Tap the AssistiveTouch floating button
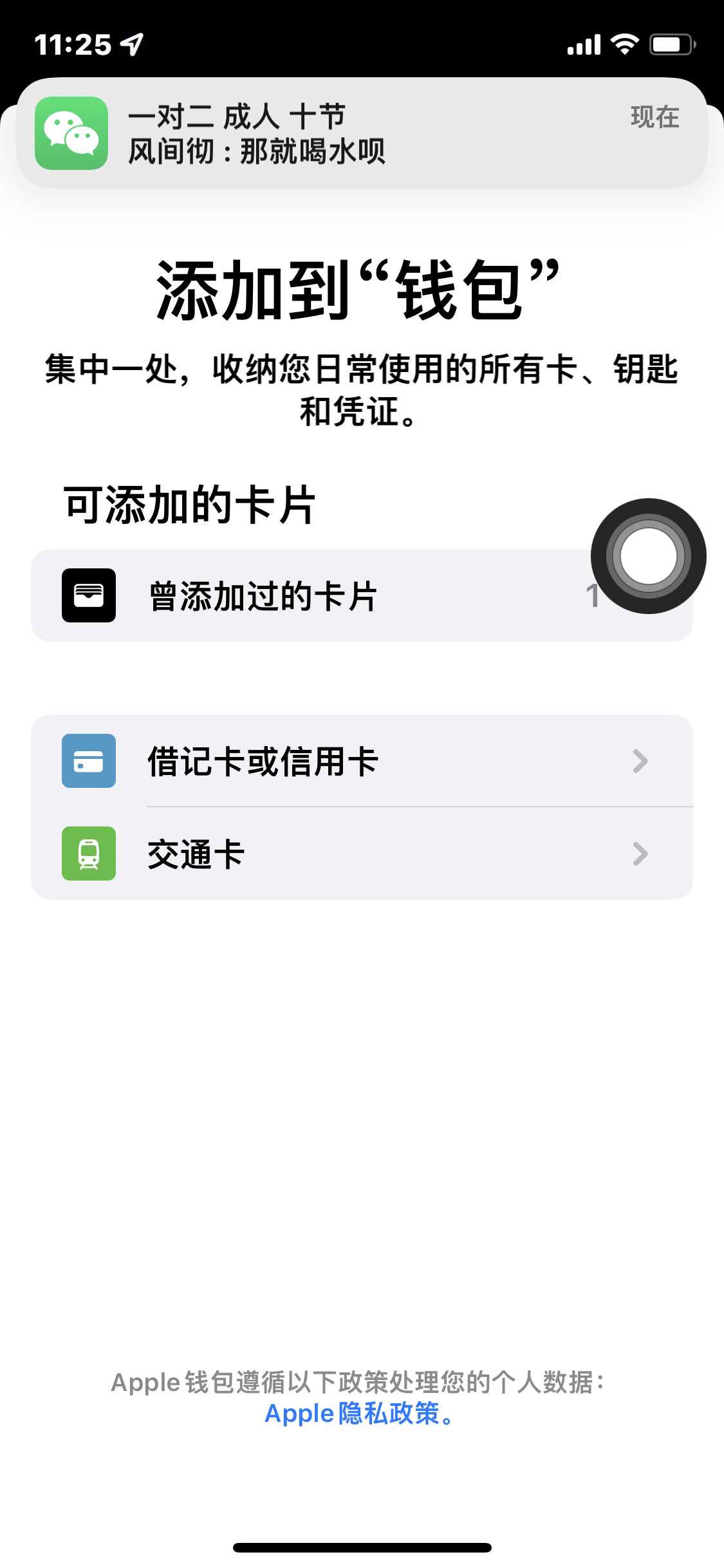This screenshot has height=1568, width=724. [648, 556]
